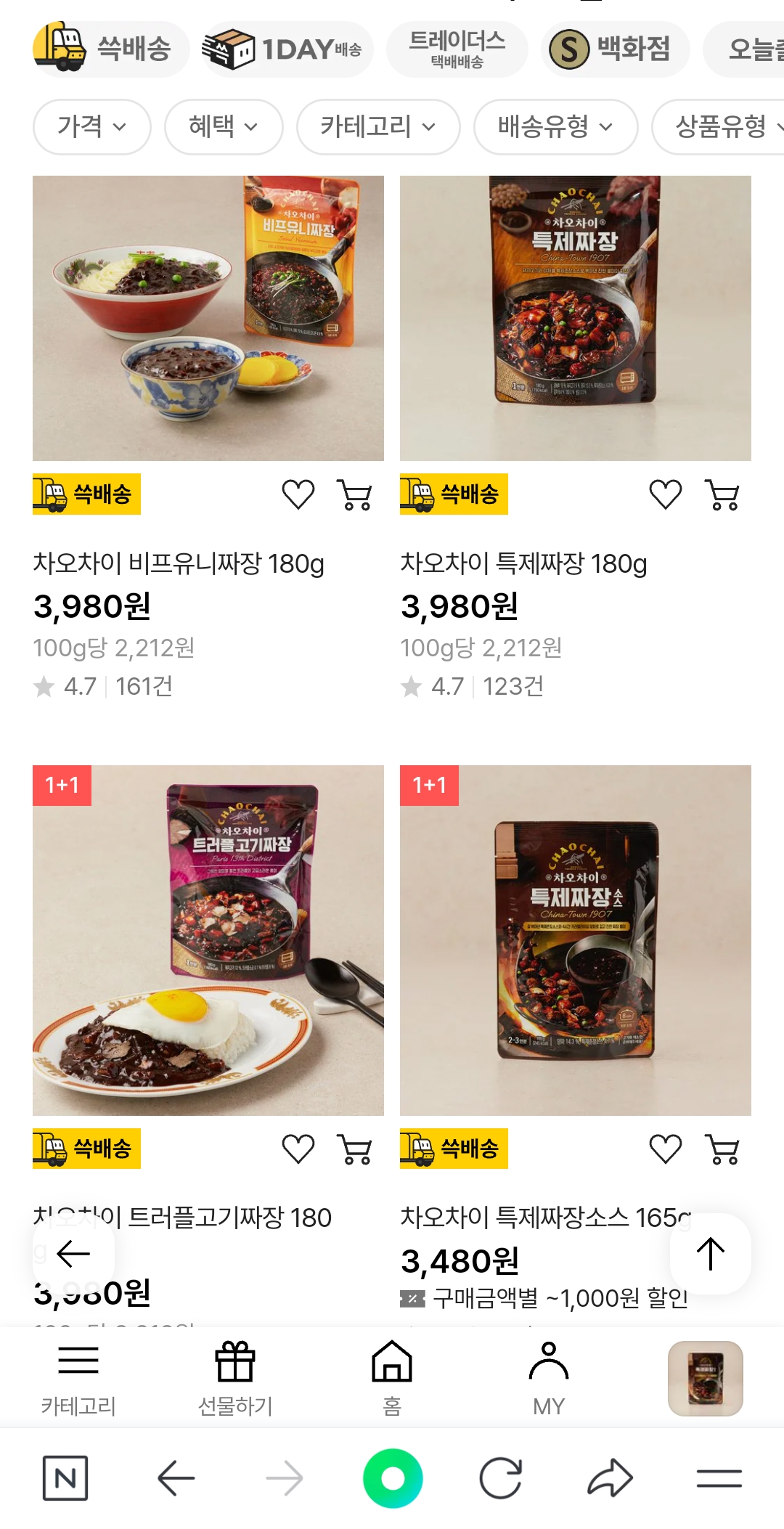Switch to 1DAY배송 tab
This screenshot has height=1529, width=784.
(287, 49)
